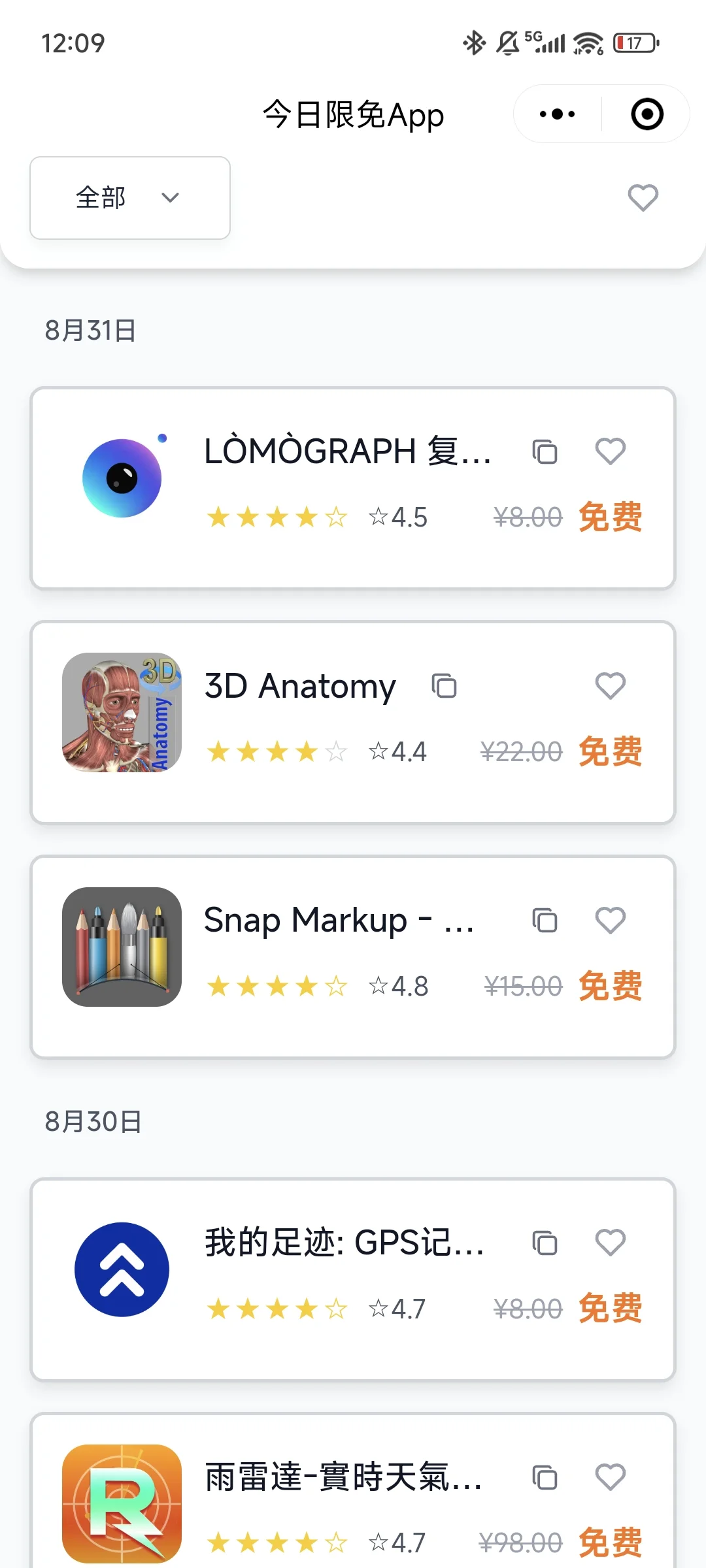
Task: Open favorites via the top heart icon
Action: click(x=643, y=198)
